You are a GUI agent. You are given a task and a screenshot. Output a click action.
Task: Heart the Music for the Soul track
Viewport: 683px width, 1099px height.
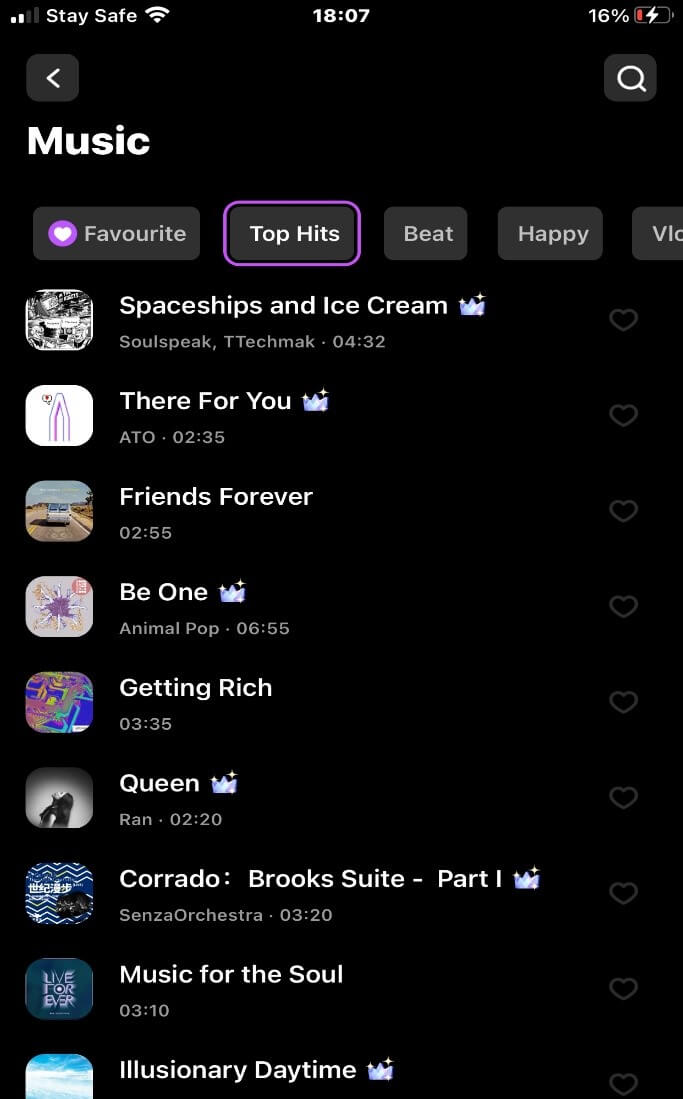(x=623, y=989)
